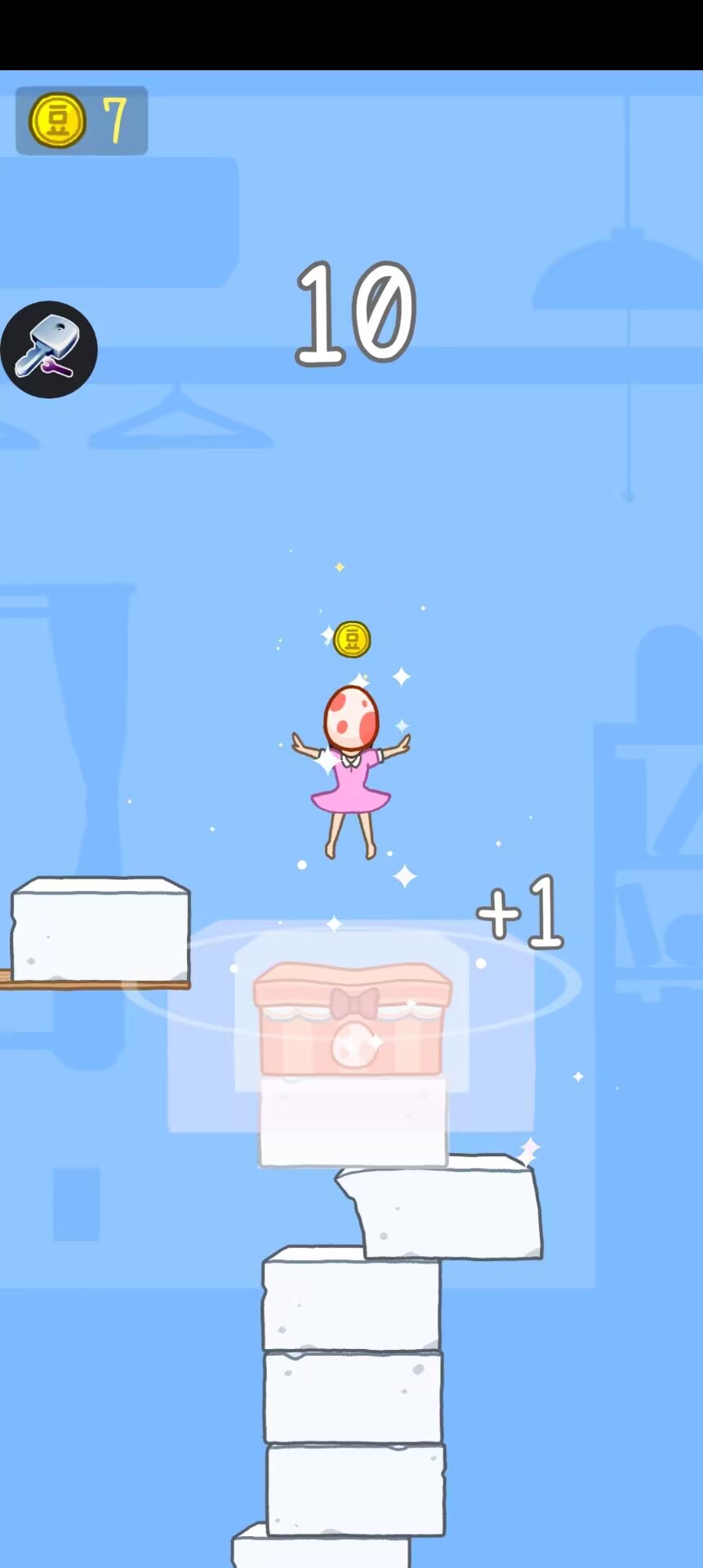Image resolution: width=703 pixels, height=1568 pixels.
Task: Open the key icon button
Action: [x=48, y=350]
